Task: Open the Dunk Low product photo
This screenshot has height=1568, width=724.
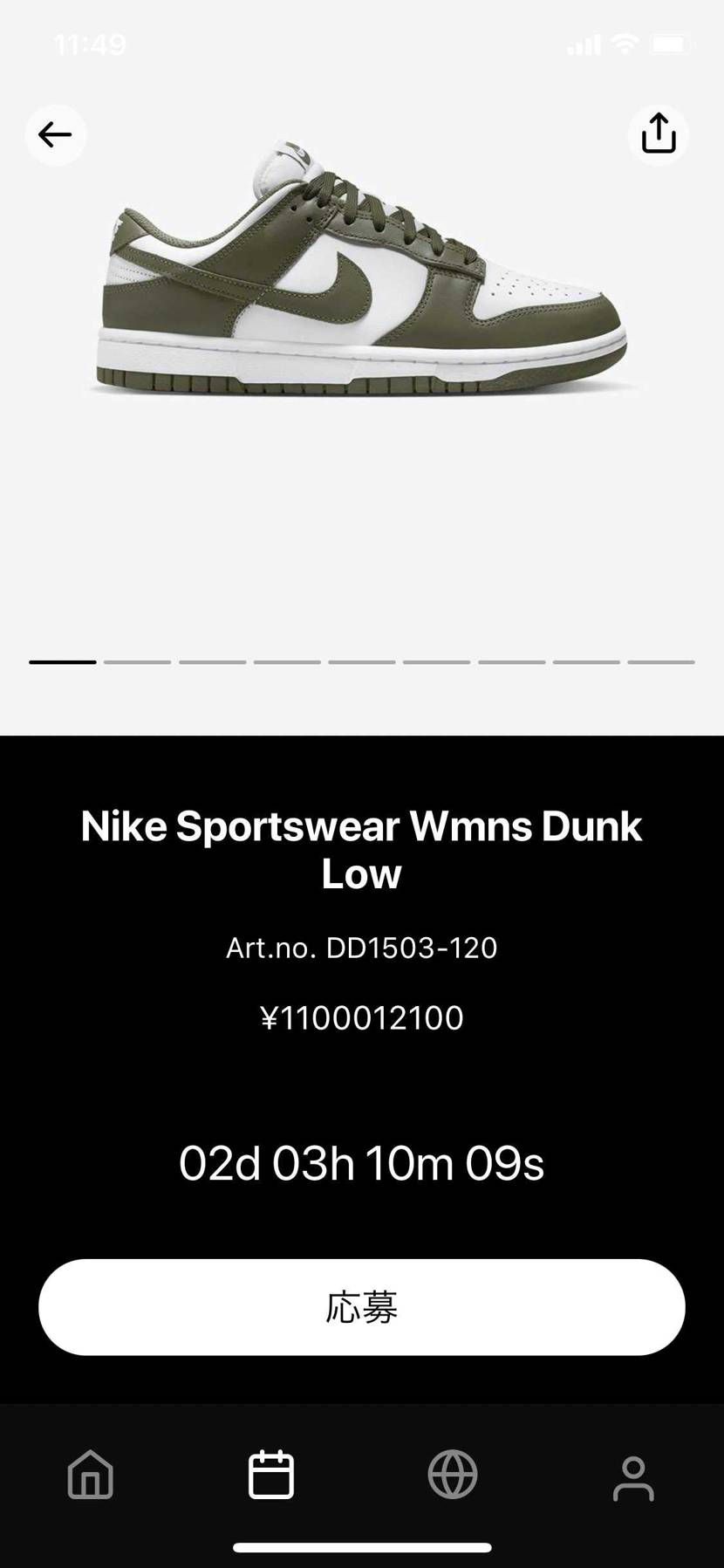Action: click(x=362, y=270)
